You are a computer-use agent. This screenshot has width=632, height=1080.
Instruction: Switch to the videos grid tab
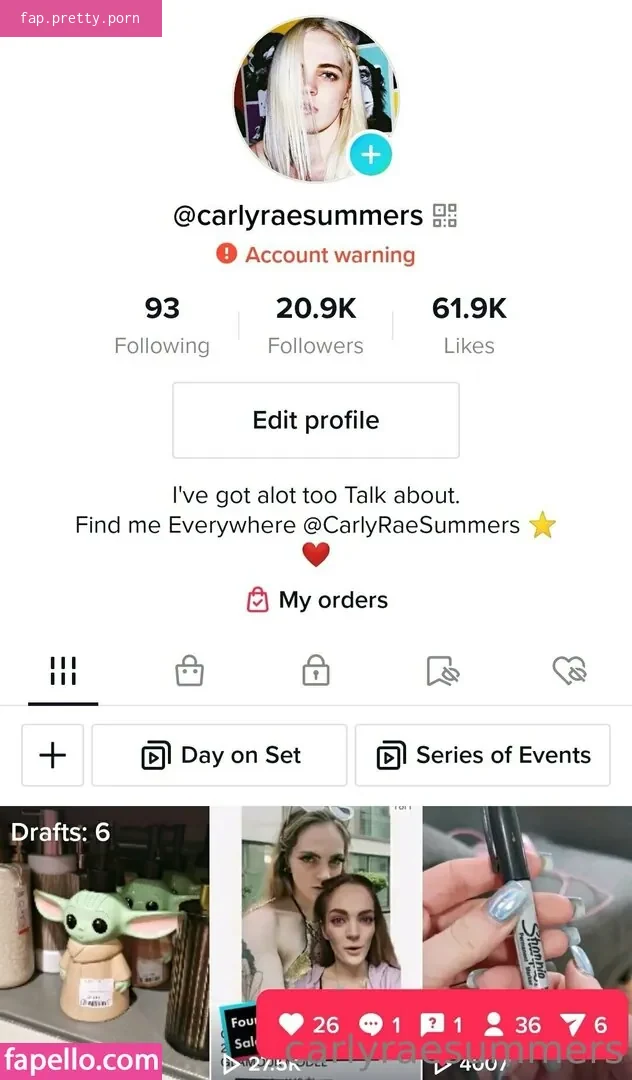coord(63,672)
